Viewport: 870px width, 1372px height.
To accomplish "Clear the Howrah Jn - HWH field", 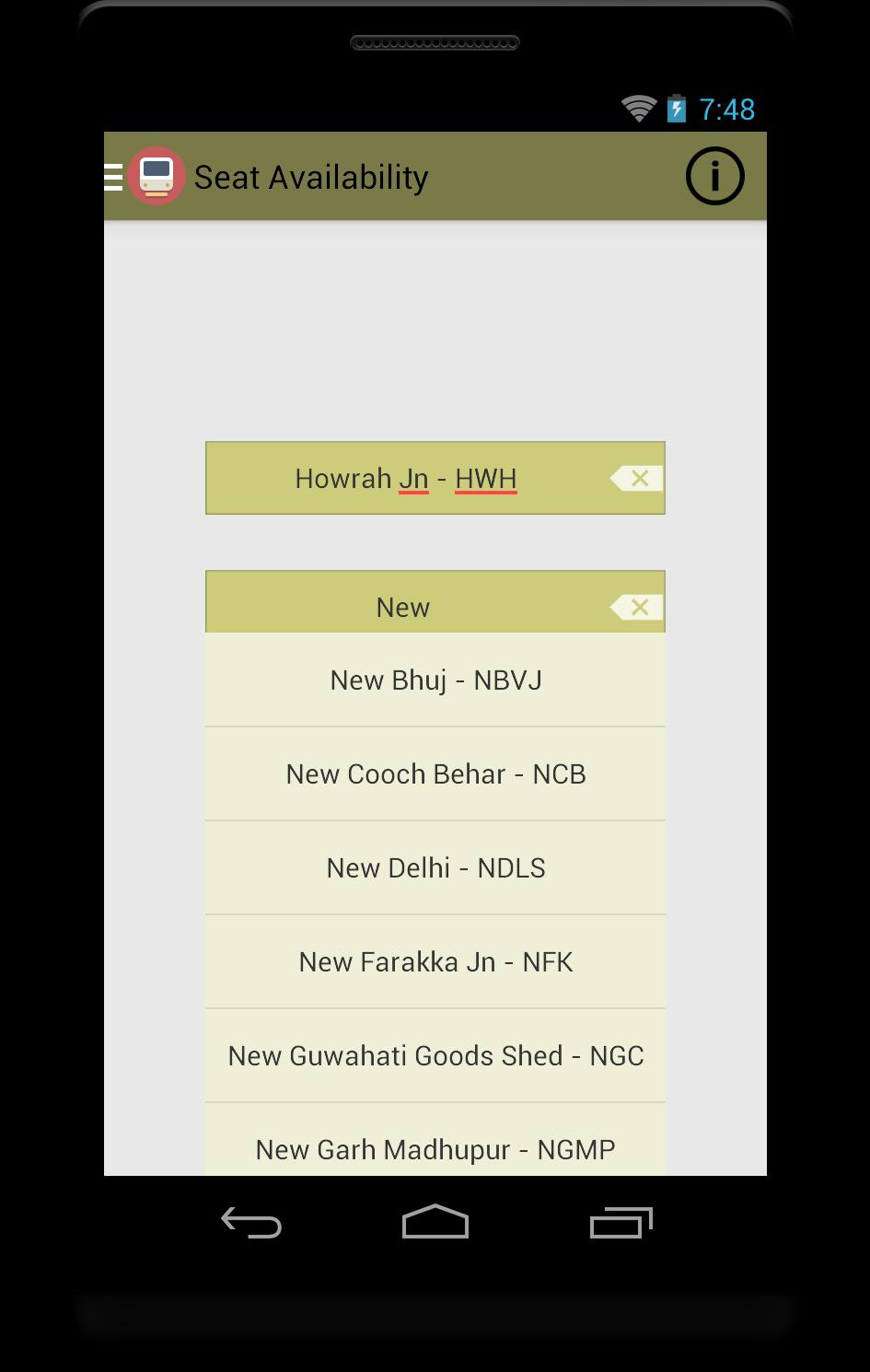I will [x=637, y=479].
